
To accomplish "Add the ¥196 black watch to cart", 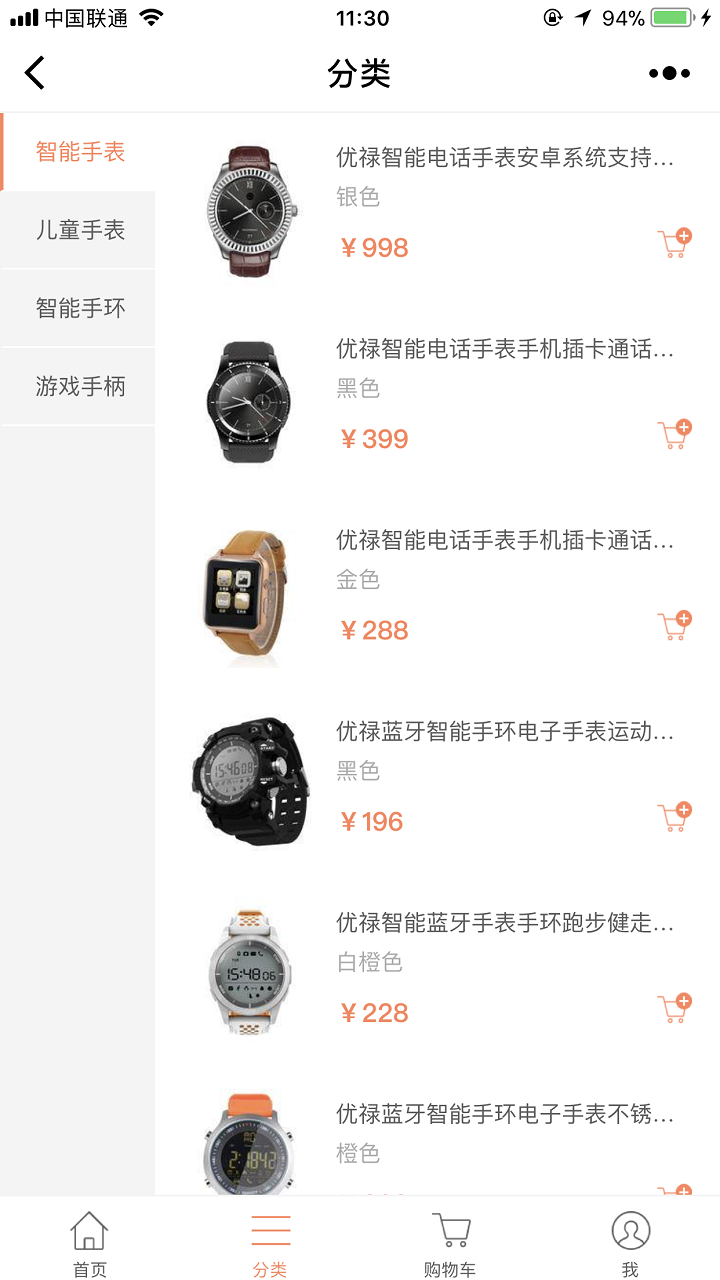I will pyautogui.click(x=675, y=817).
